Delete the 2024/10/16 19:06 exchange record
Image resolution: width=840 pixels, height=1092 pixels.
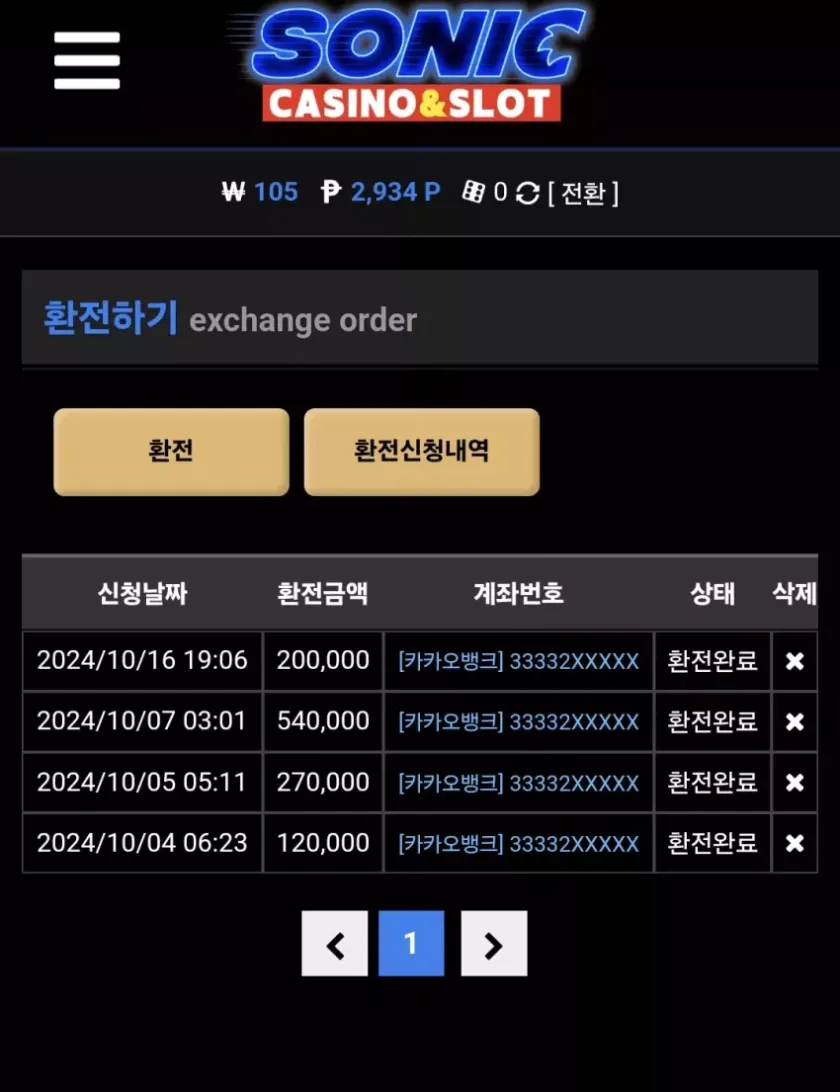(x=795, y=661)
